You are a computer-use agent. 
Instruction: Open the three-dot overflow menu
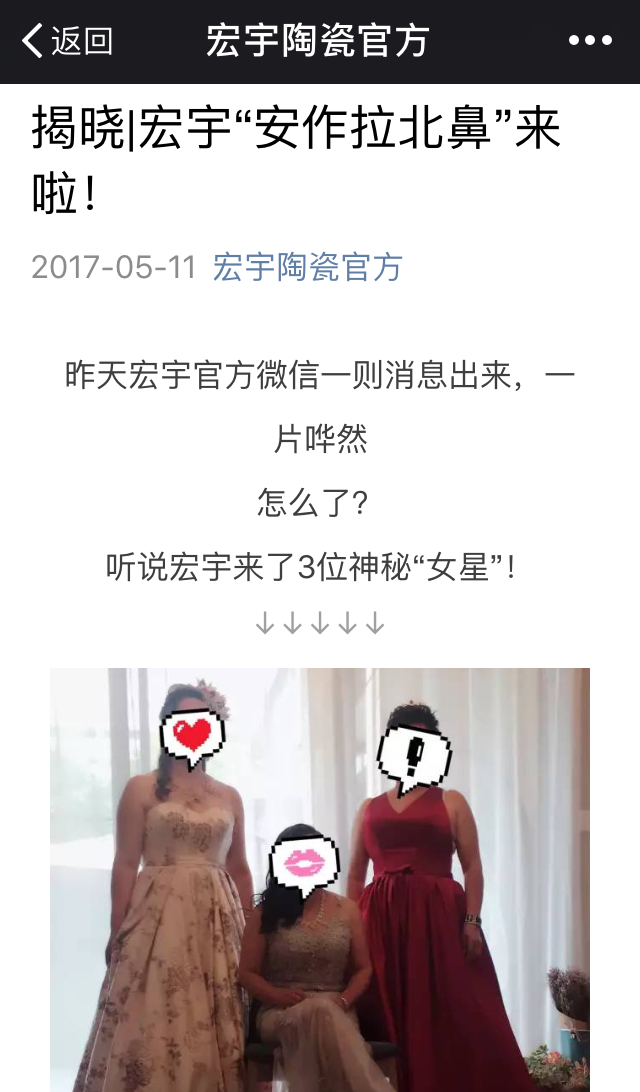[590, 41]
